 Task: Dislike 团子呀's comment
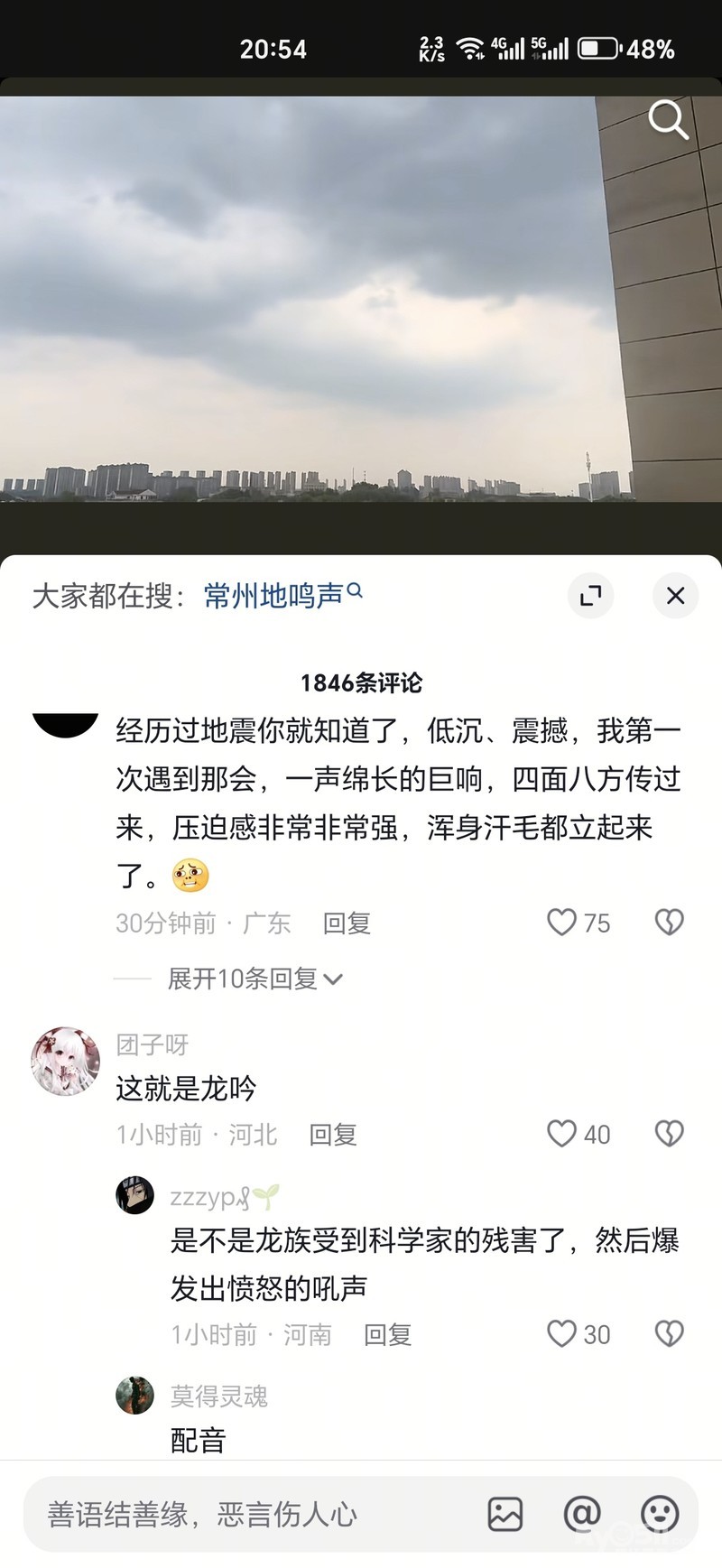tap(669, 1133)
